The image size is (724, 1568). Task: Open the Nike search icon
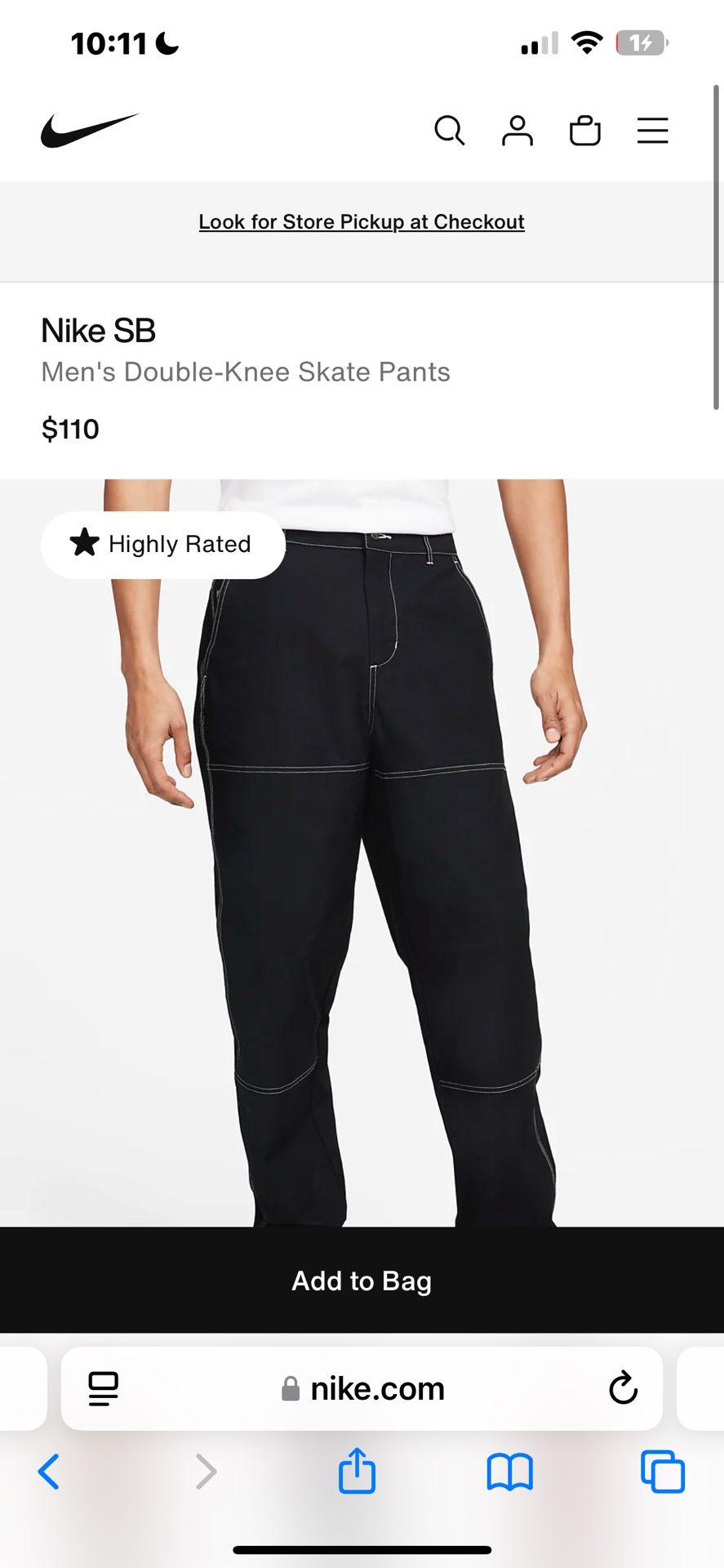[x=449, y=131]
